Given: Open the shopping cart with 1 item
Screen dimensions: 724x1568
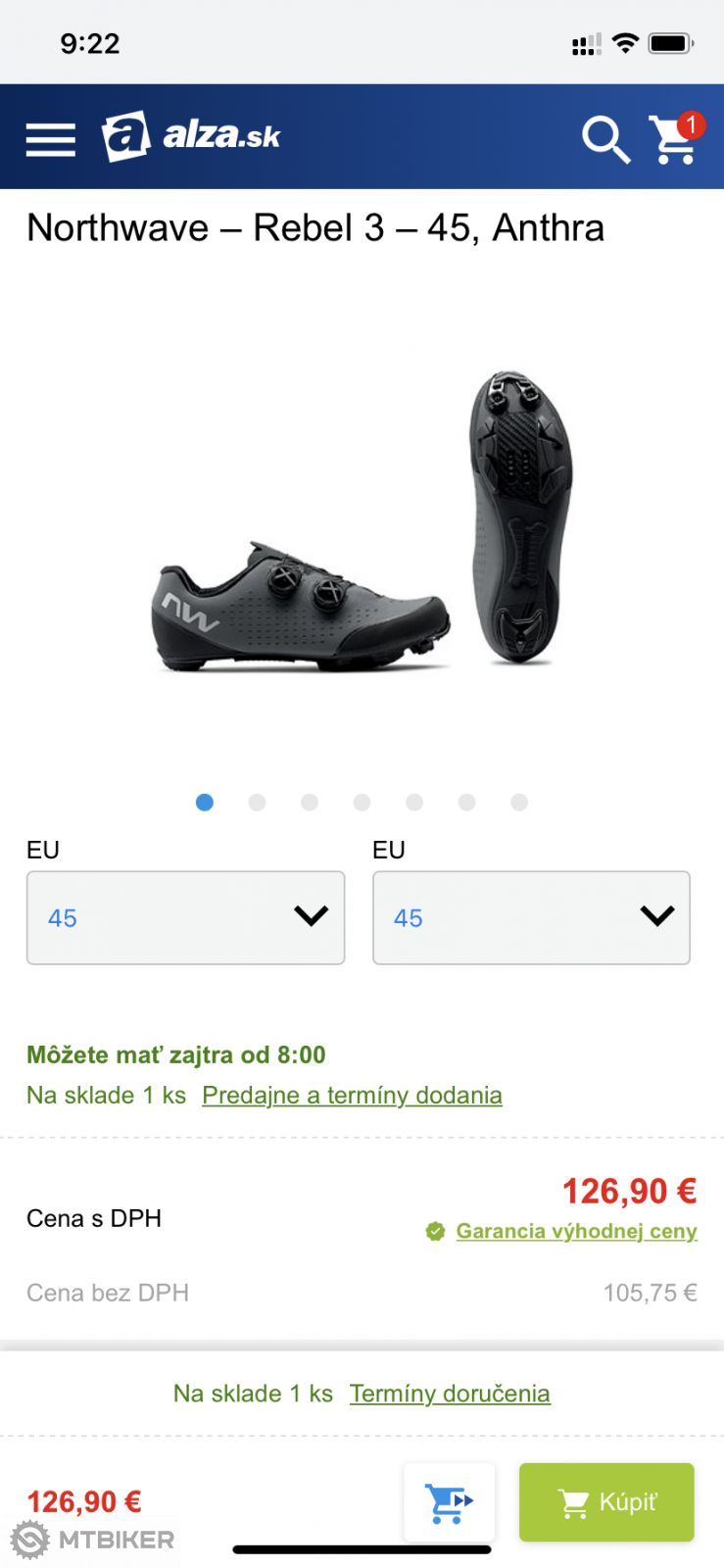Looking at the screenshot, I should click(x=675, y=138).
